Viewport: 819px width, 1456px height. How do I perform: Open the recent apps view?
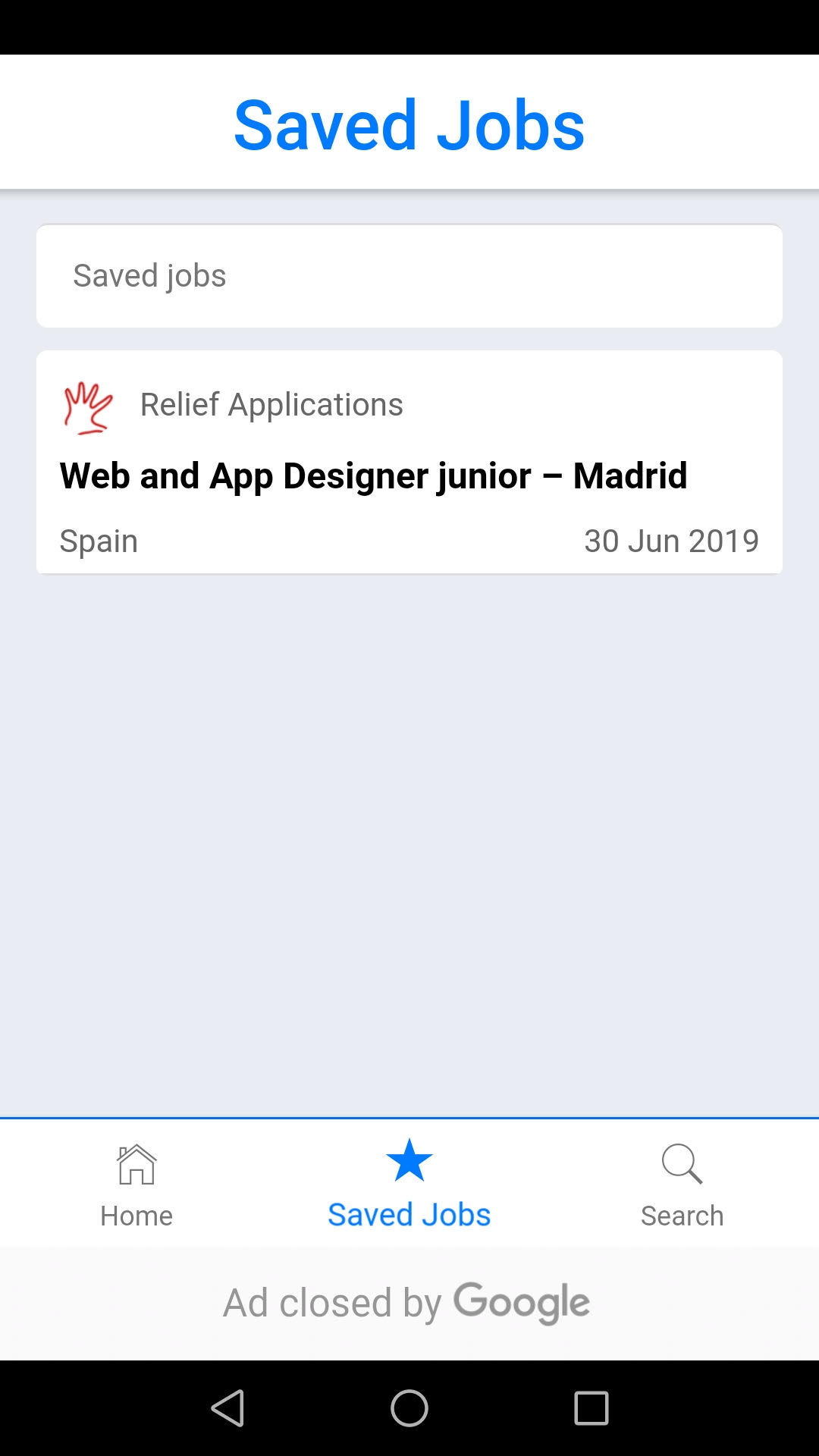click(x=591, y=1408)
